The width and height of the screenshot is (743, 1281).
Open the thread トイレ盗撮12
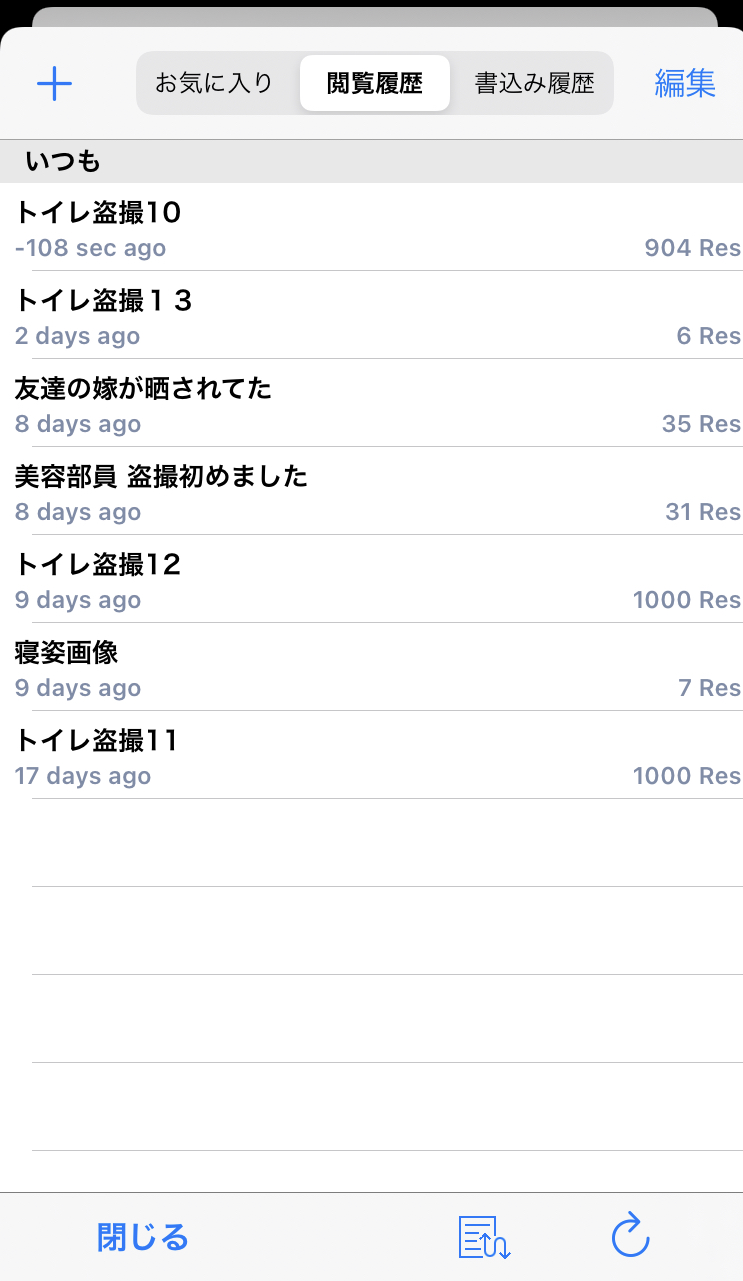tap(371, 580)
